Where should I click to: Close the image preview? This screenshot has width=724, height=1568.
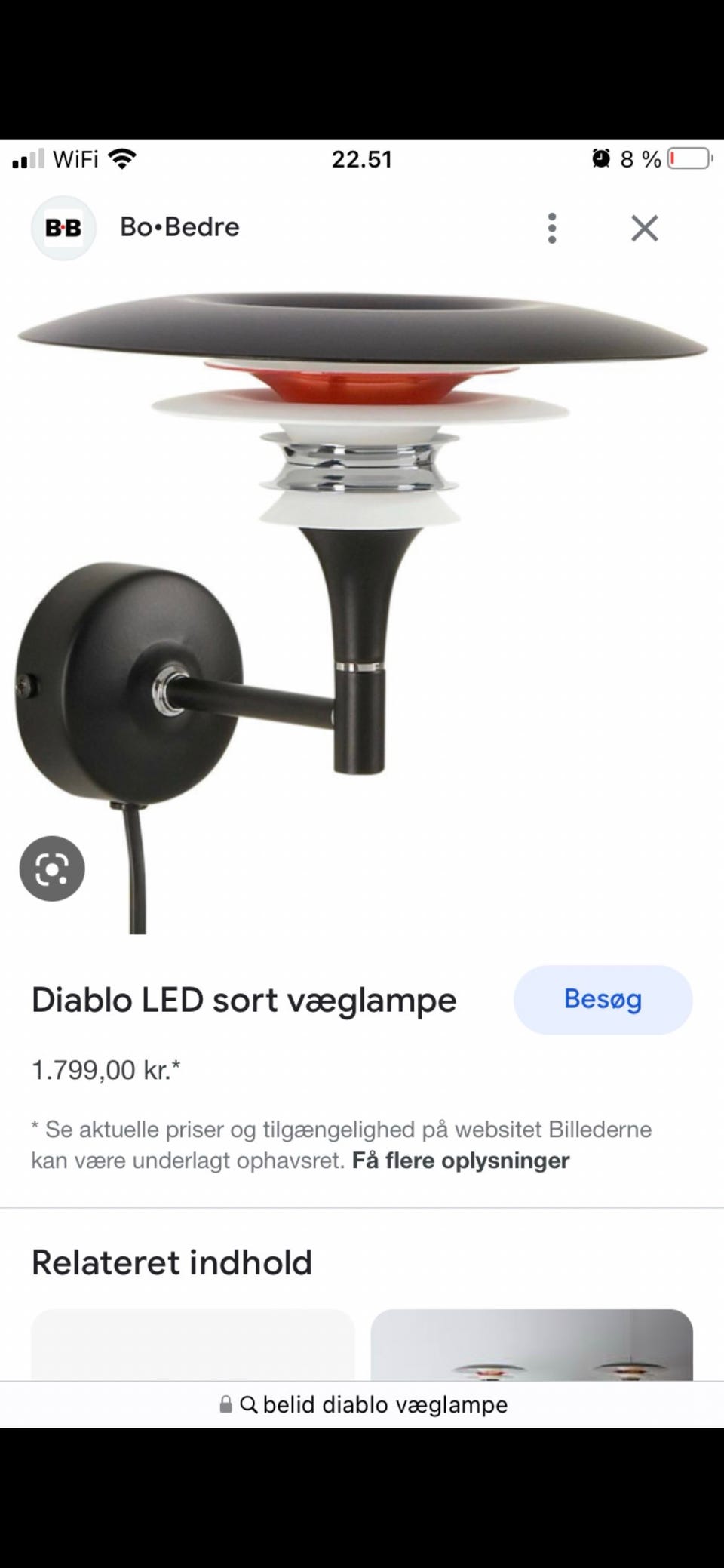(644, 228)
